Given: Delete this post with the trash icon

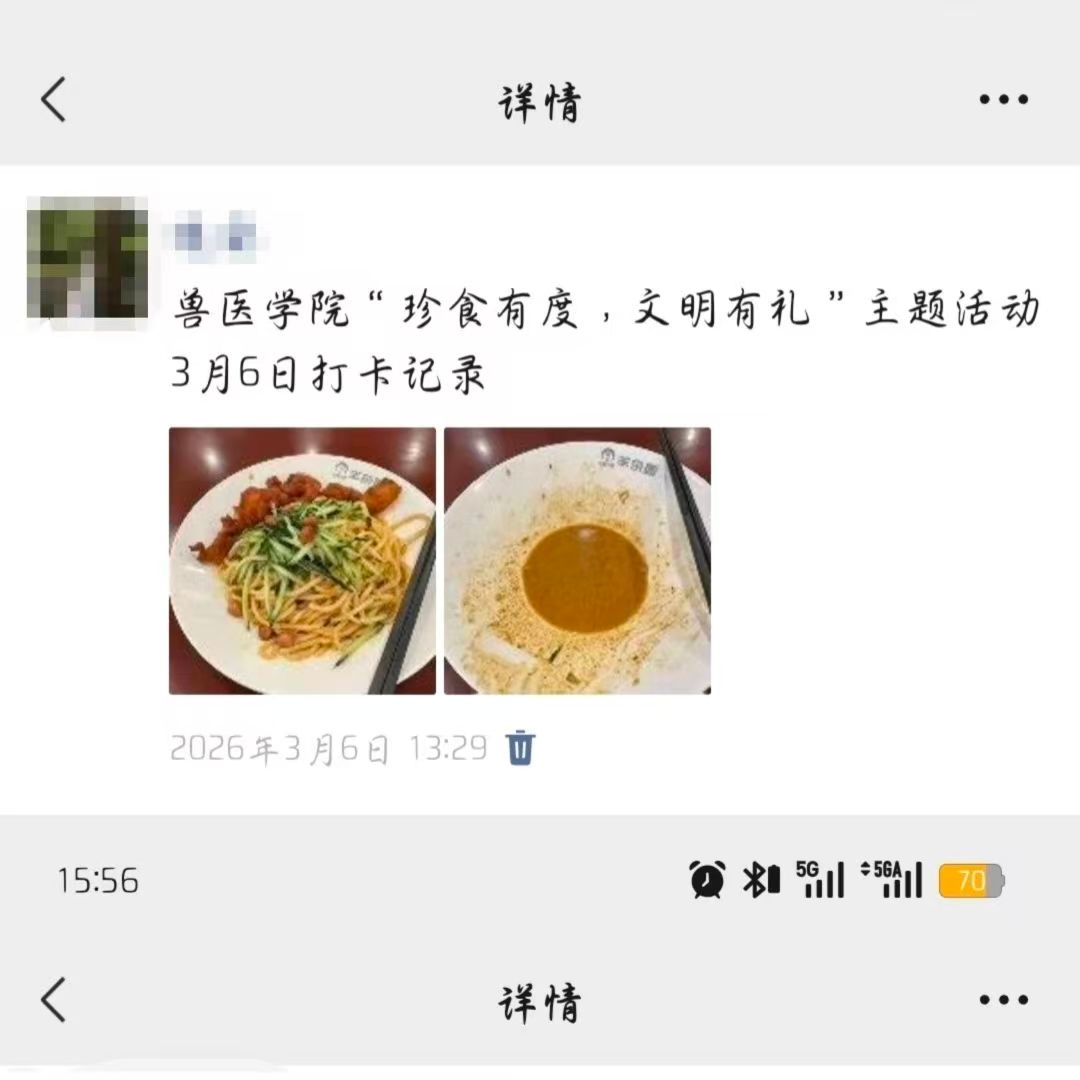Looking at the screenshot, I should [521, 747].
